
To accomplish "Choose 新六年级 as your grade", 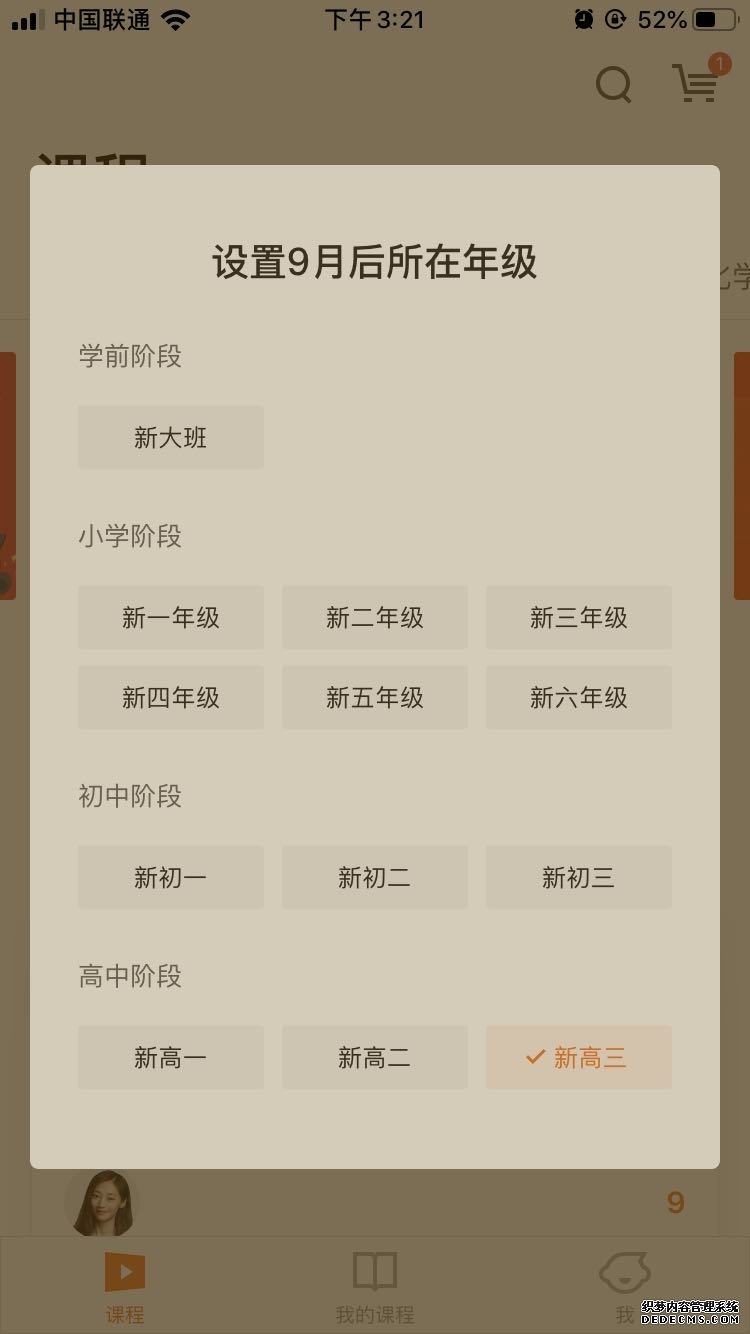I will [x=578, y=697].
